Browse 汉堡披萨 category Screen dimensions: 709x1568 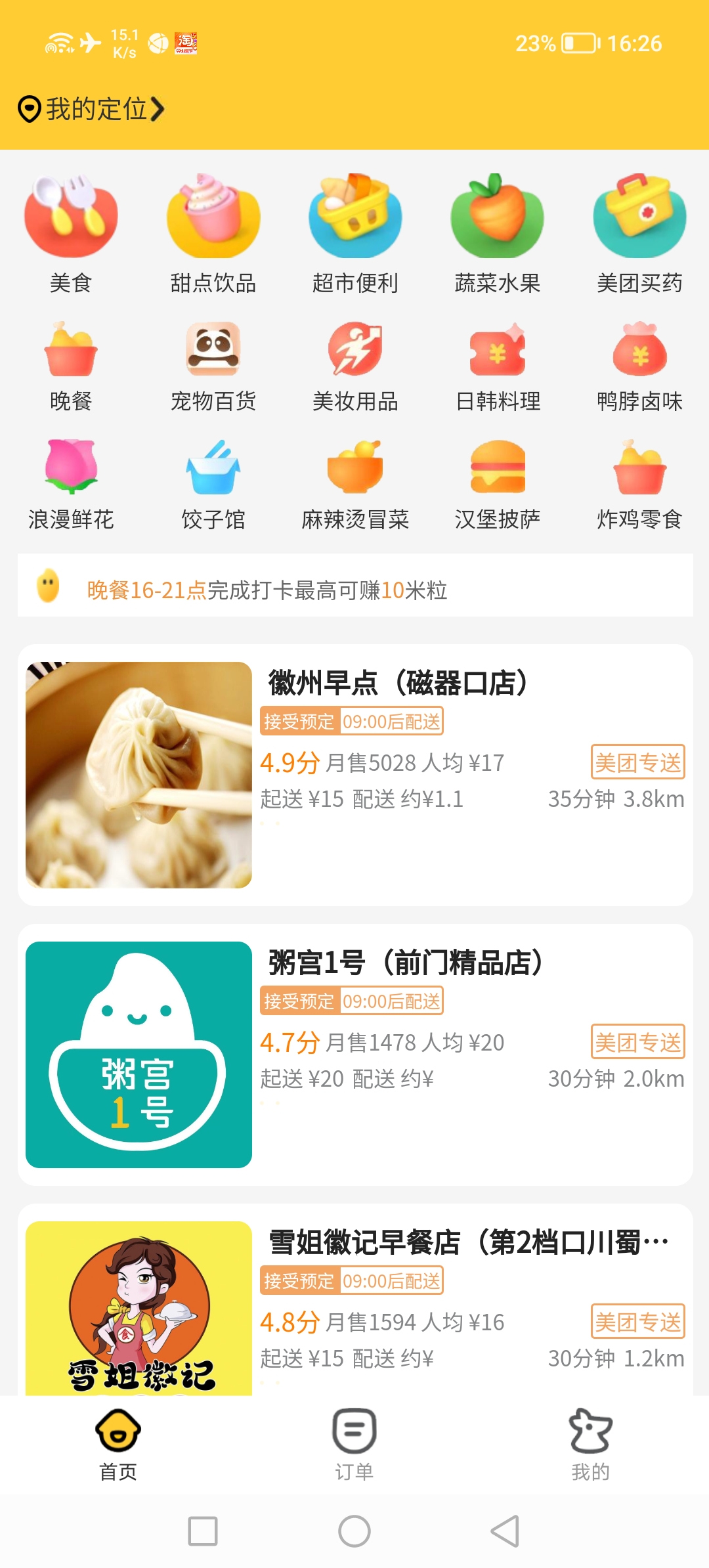point(498,485)
